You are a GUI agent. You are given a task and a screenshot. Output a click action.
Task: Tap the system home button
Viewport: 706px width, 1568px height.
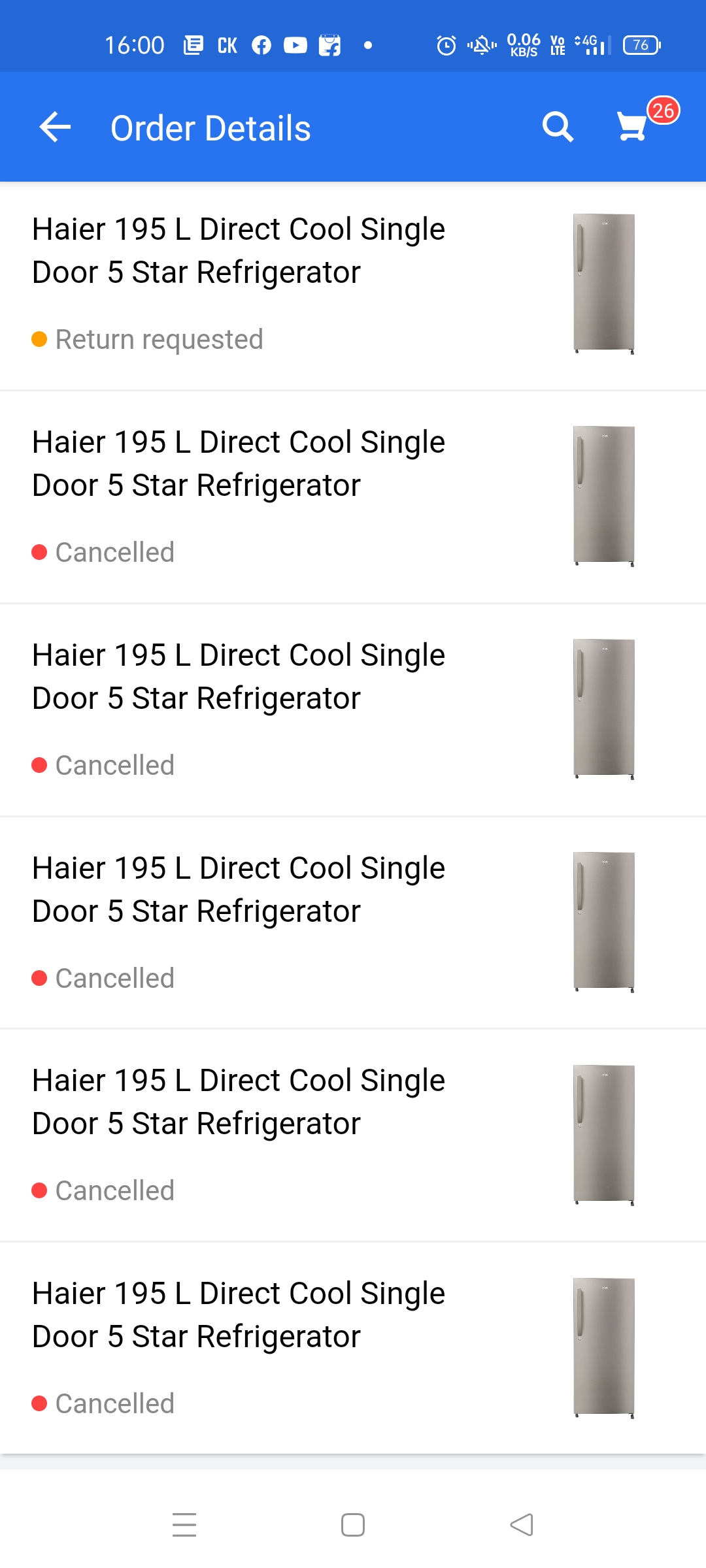353,1525
